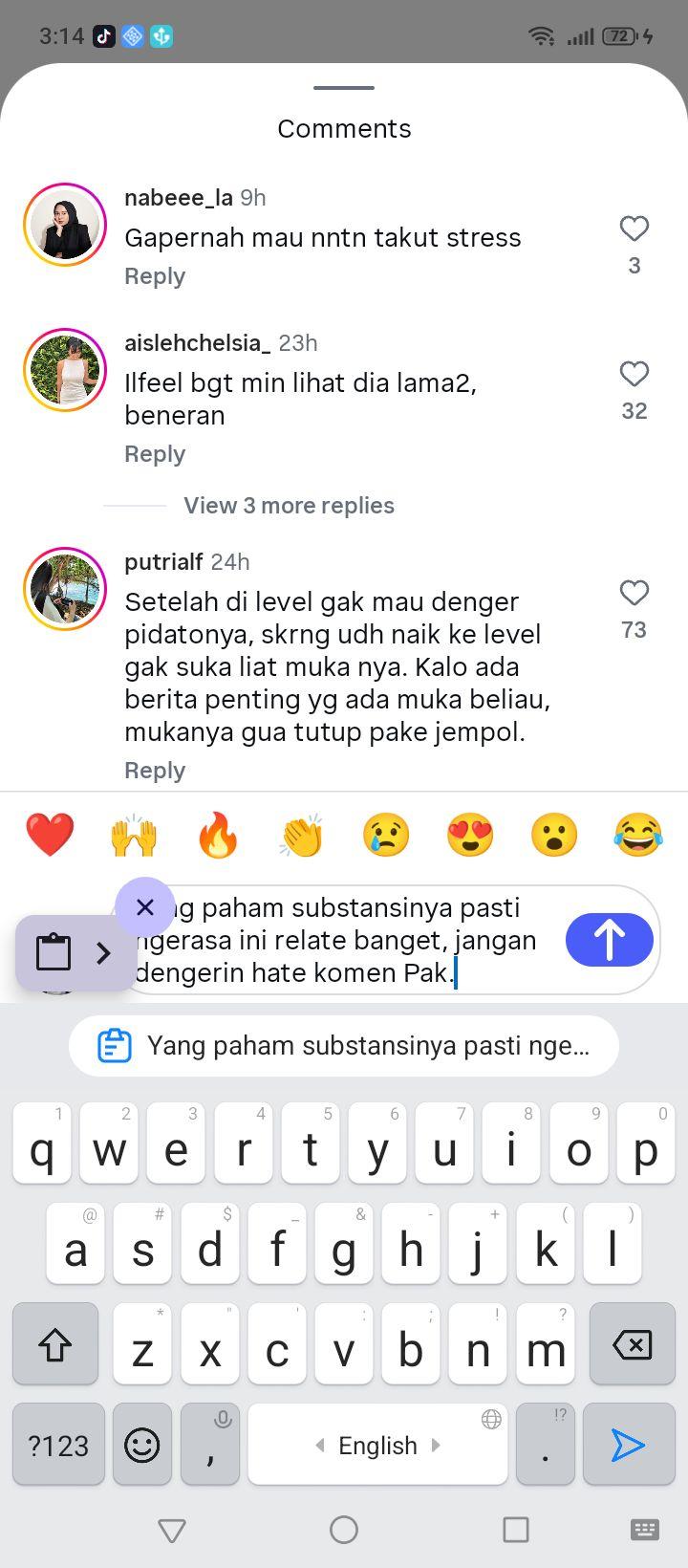Like aislehchelsia_'s comment

pyautogui.click(x=634, y=374)
